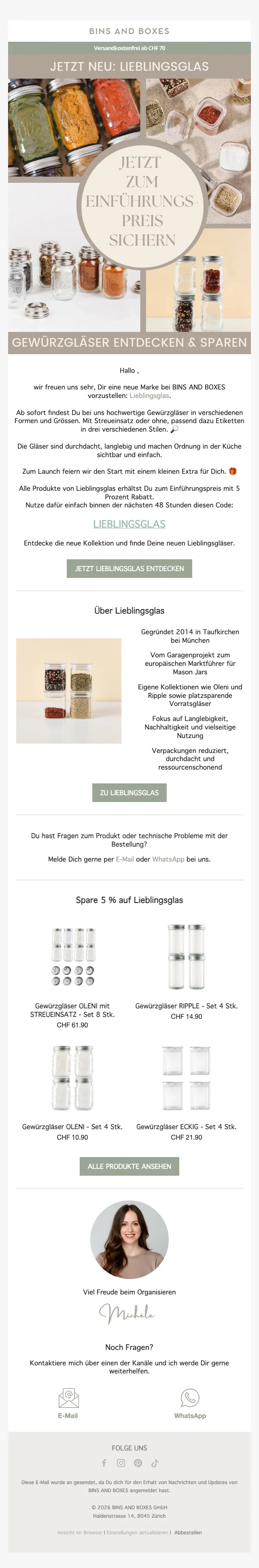This screenshot has width=259, height=1568.
Task: Open the E-Mail link in the support text
Action: [x=125, y=859]
